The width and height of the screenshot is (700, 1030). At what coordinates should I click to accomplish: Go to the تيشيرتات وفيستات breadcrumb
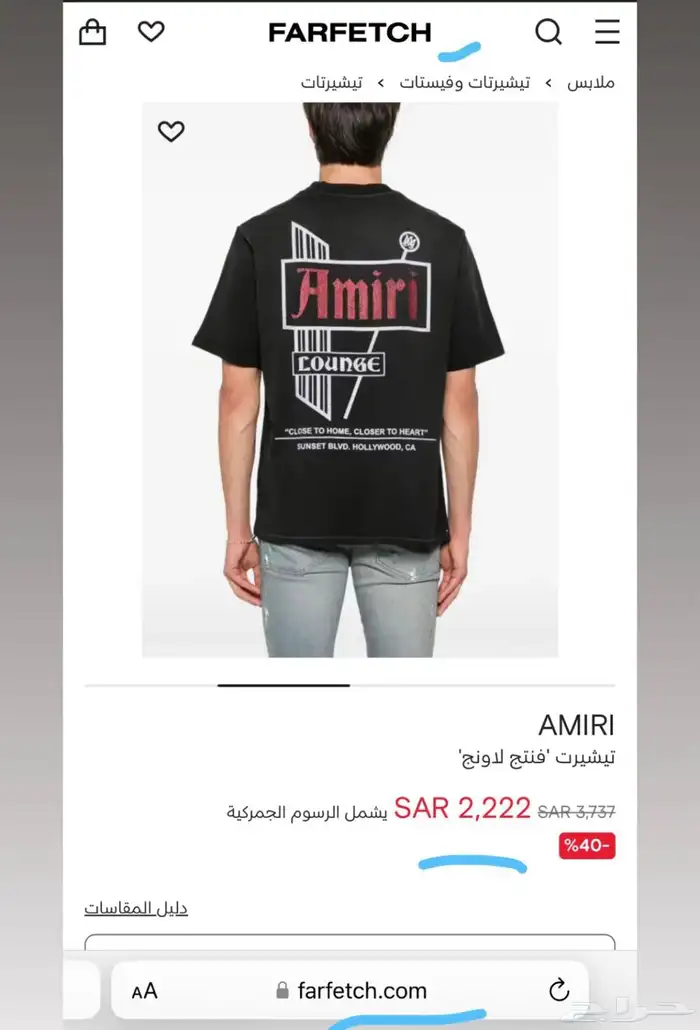coord(465,82)
